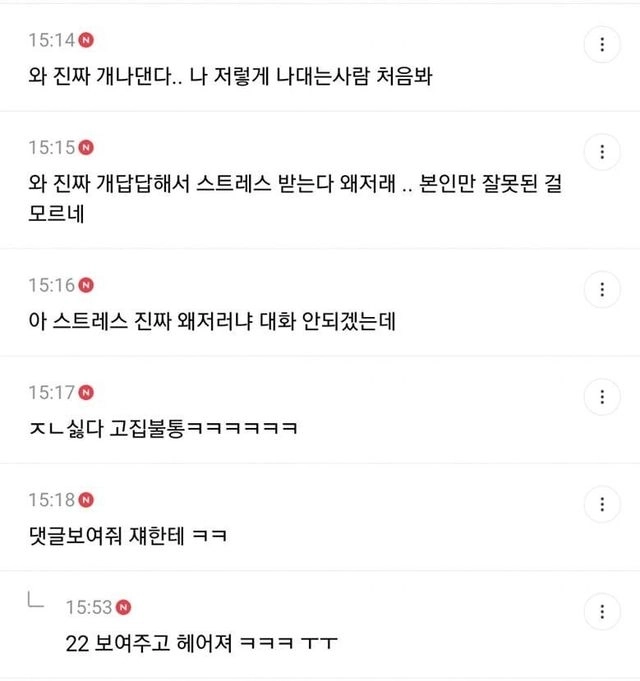This screenshot has width=640, height=681.
Task: Open the options menu for the 15:16 comment
Action: [x=602, y=290]
